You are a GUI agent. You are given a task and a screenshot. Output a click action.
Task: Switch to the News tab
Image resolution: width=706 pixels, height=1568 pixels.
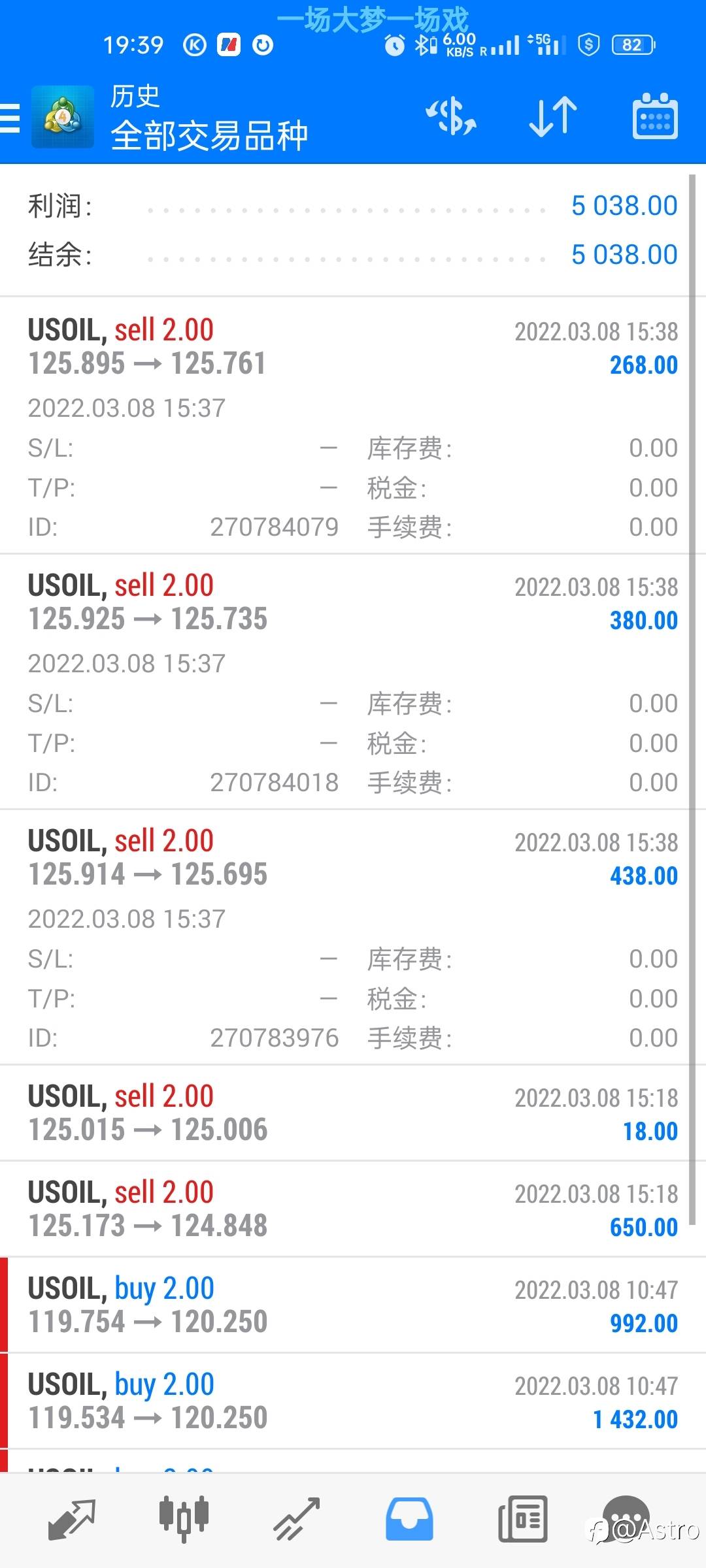click(x=522, y=1520)
